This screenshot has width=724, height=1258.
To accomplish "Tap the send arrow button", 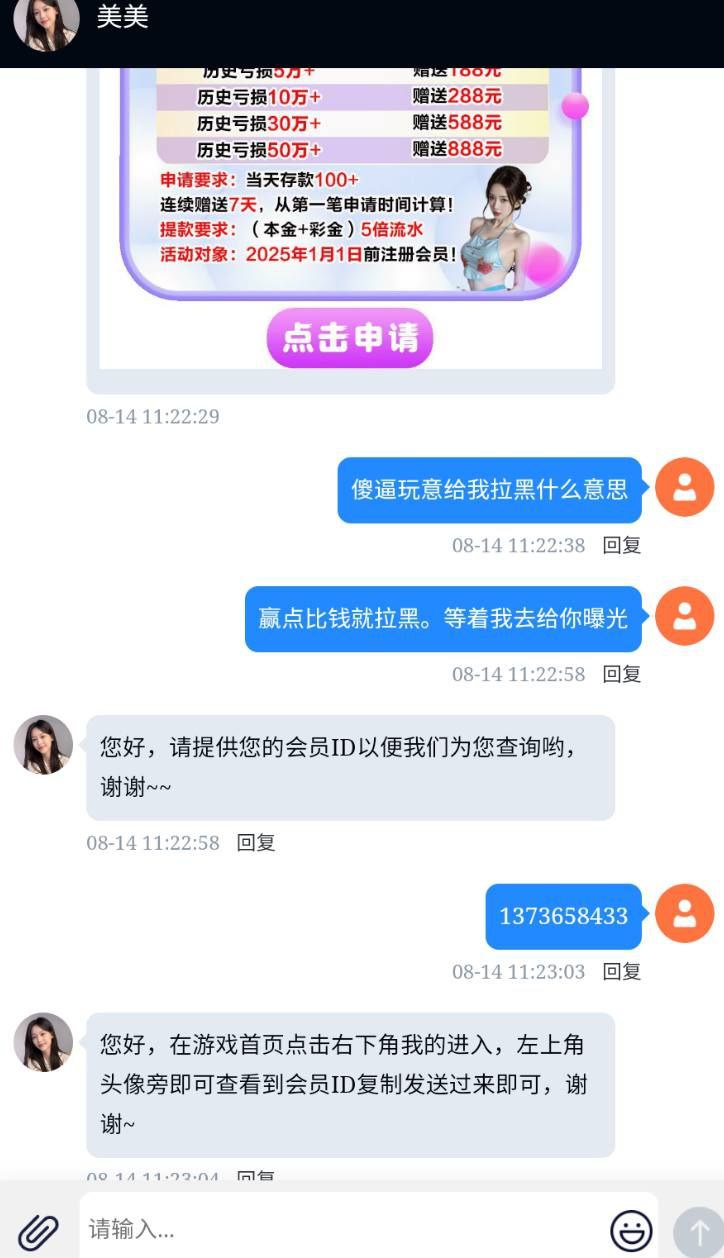I will coord(698,1231).
